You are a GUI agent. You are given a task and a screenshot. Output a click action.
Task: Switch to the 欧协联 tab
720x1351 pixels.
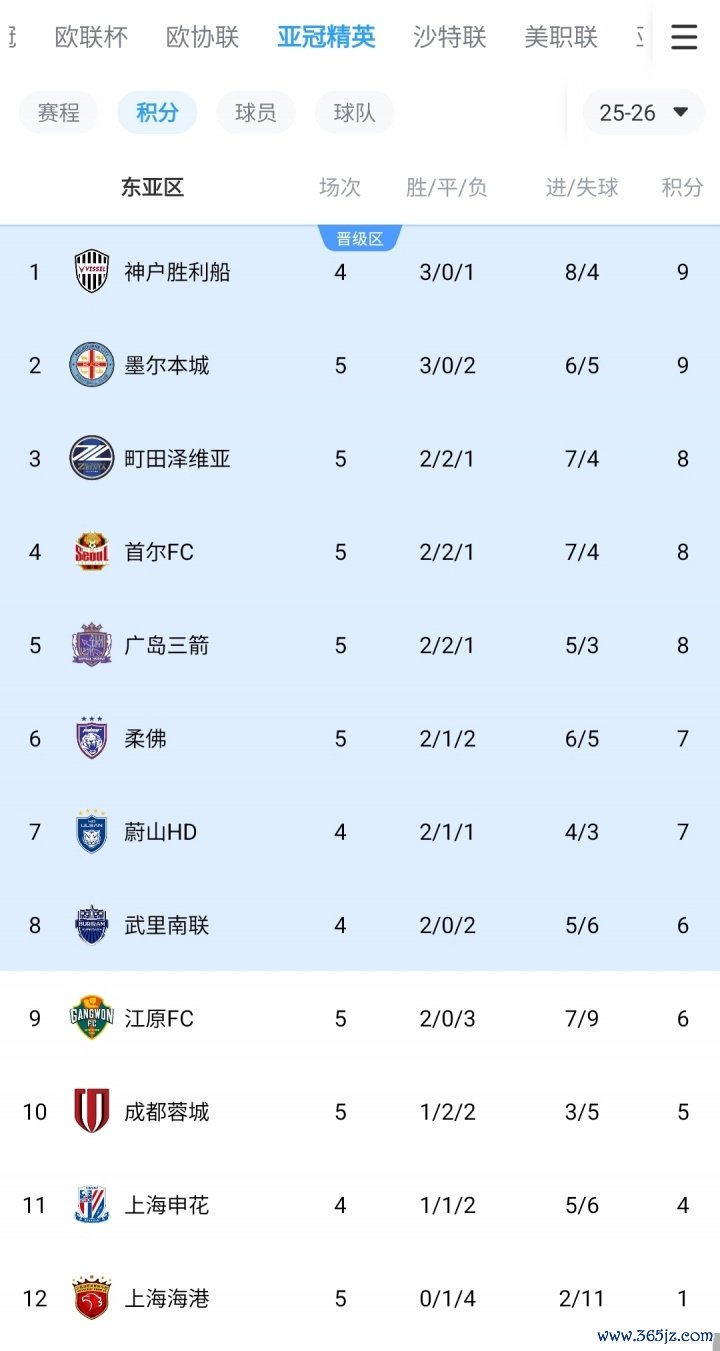pos(202,38)
